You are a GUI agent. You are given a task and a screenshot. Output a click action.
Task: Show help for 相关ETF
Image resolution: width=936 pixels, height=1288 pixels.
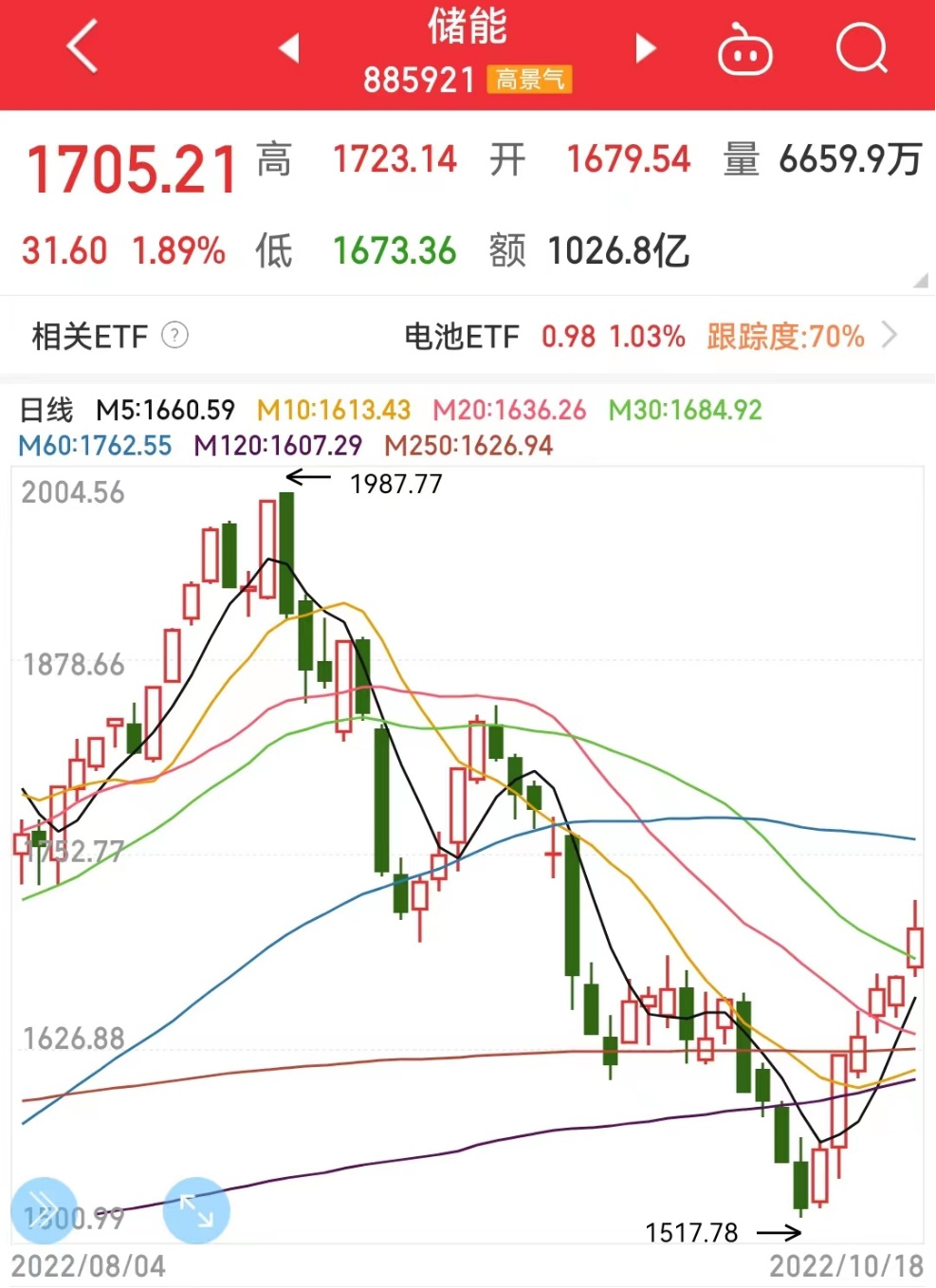pyautogui.click(x=174, y=335)
